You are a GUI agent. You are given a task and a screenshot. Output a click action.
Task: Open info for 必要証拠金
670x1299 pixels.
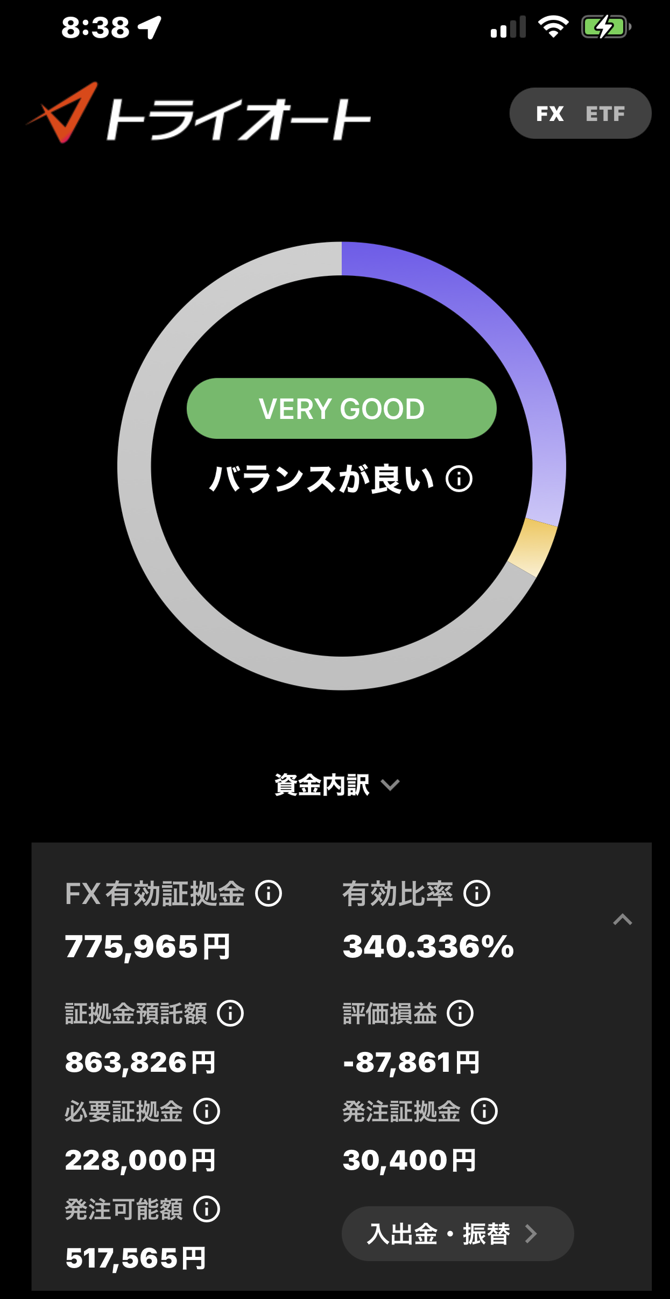(x=206, y=1111)
